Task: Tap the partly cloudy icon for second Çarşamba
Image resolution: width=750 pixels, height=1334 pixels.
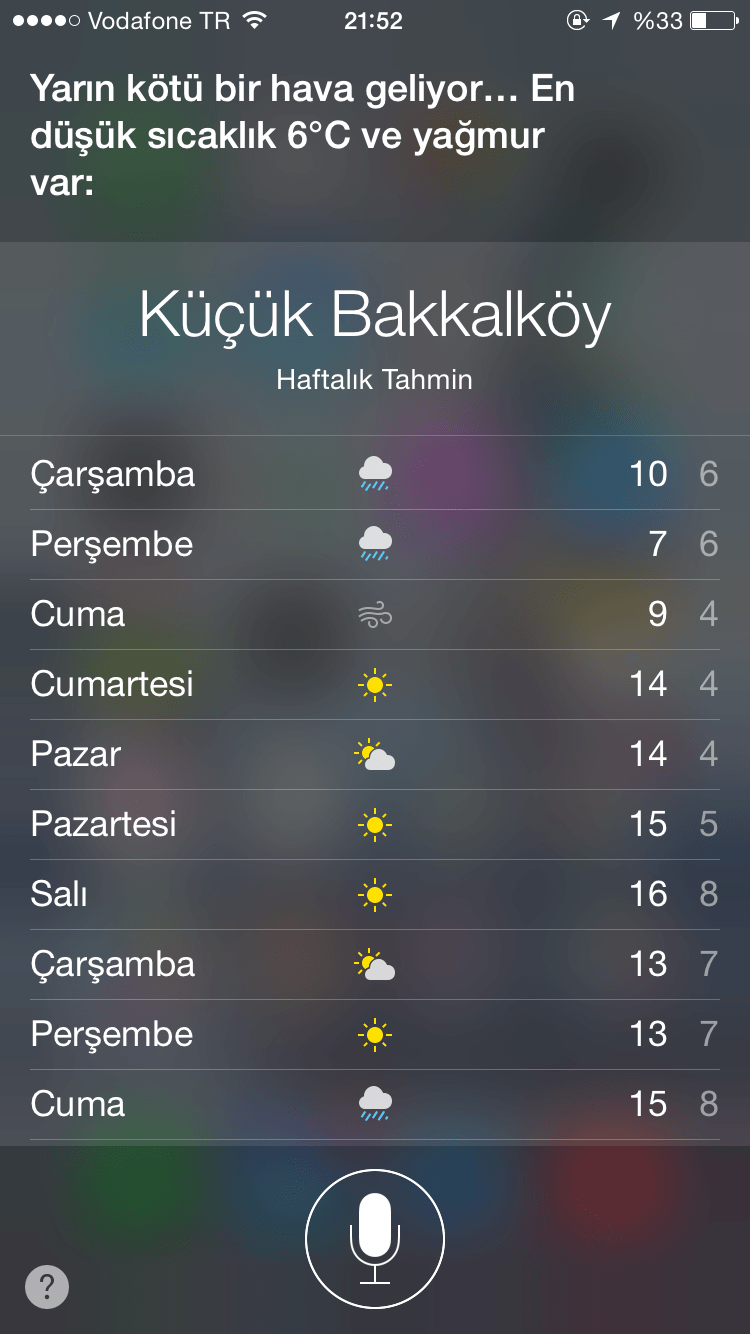Action: (375, 964)
